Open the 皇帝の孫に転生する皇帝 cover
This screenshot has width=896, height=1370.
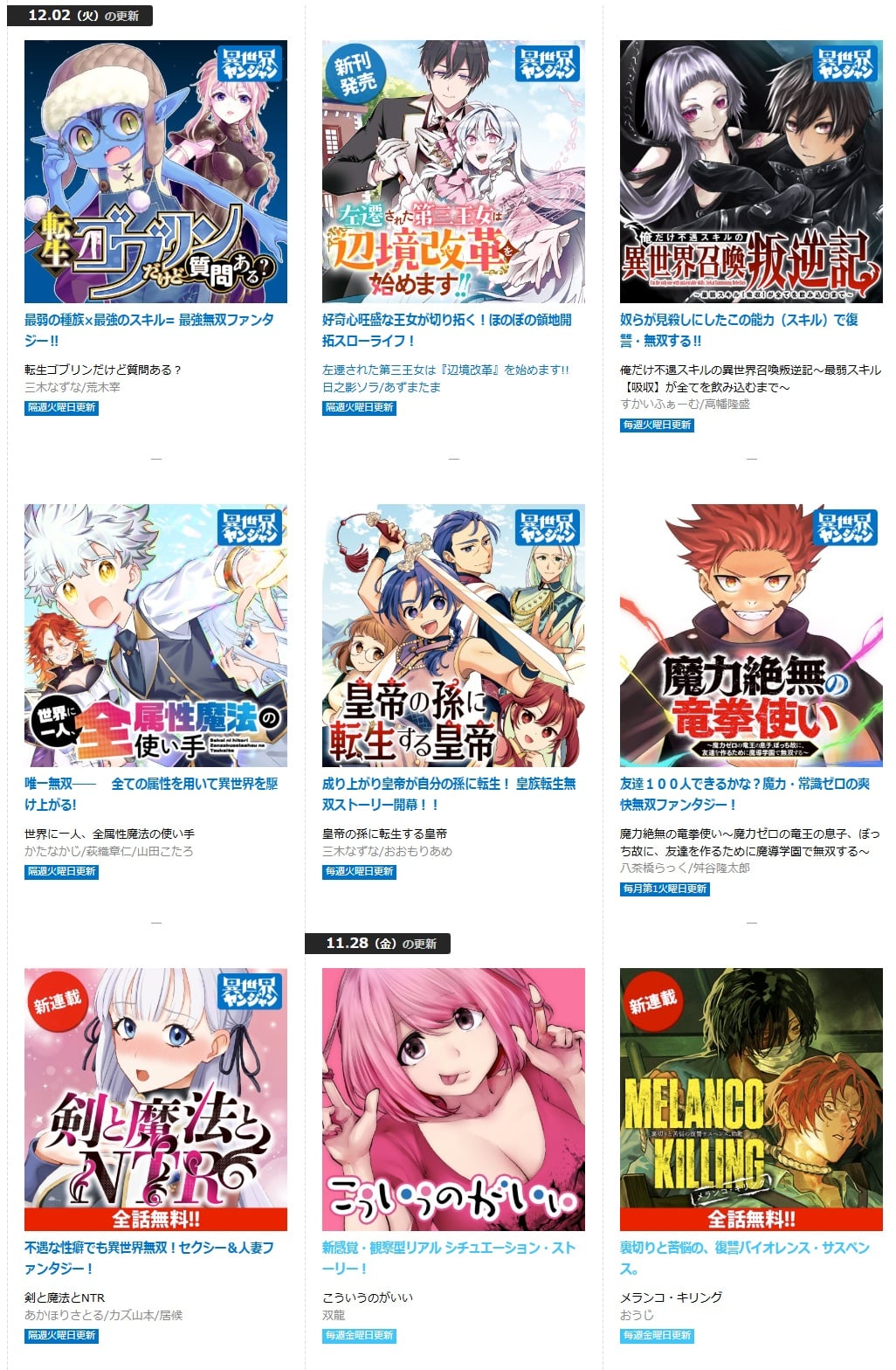click(453, 635)
